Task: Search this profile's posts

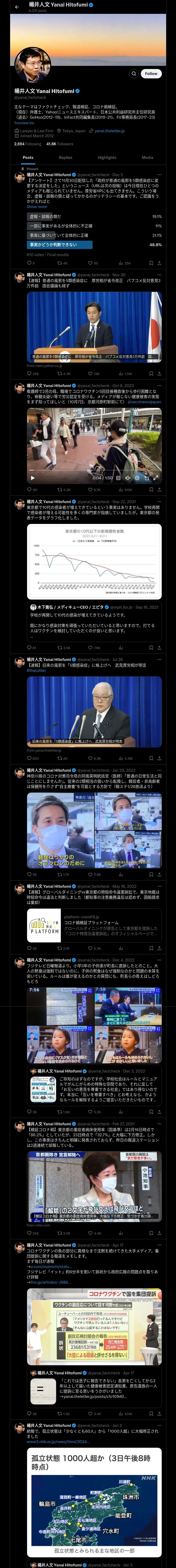Action: click(x=133, y=74)
